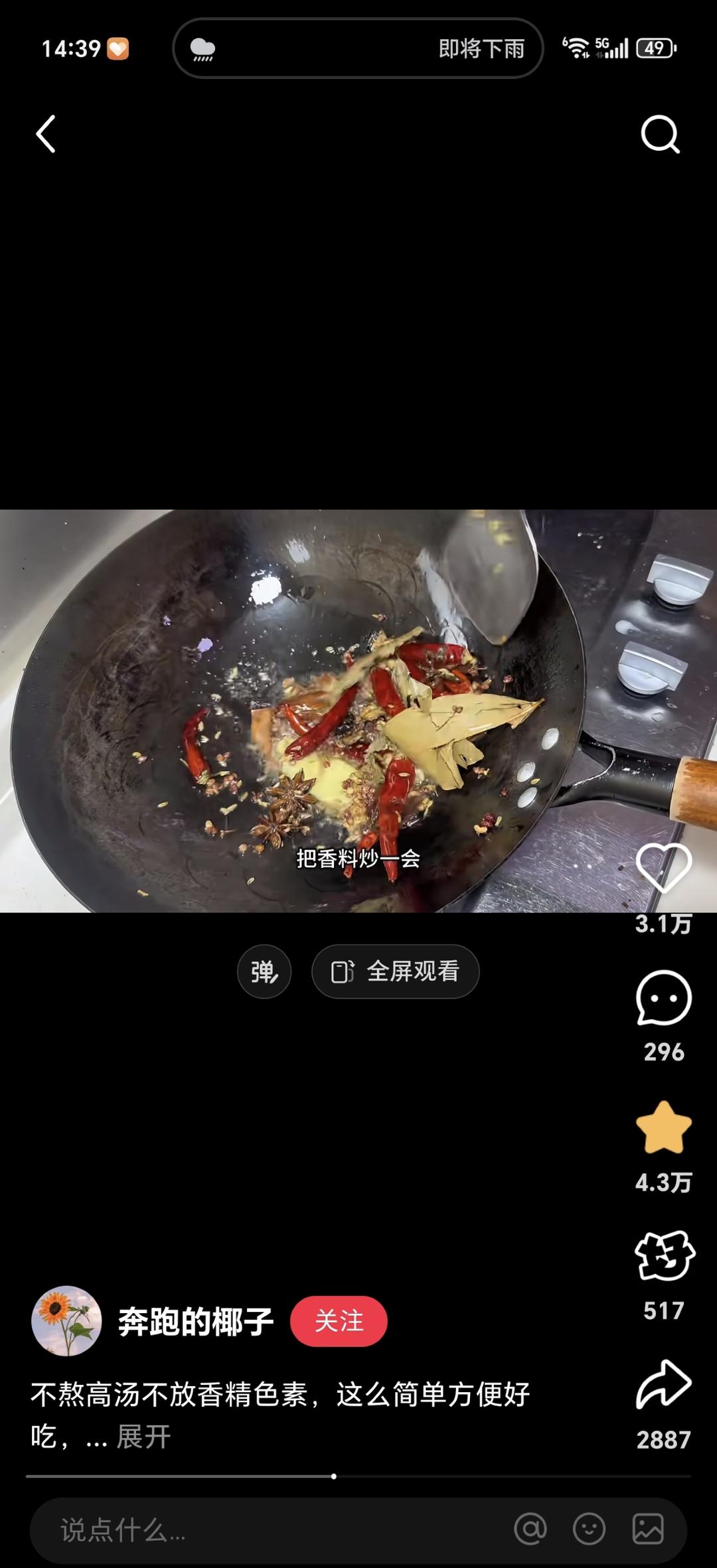Open 奔跑的椰子's sunflower avatar
The image size is (717, 1568).
click(66, 1320)
